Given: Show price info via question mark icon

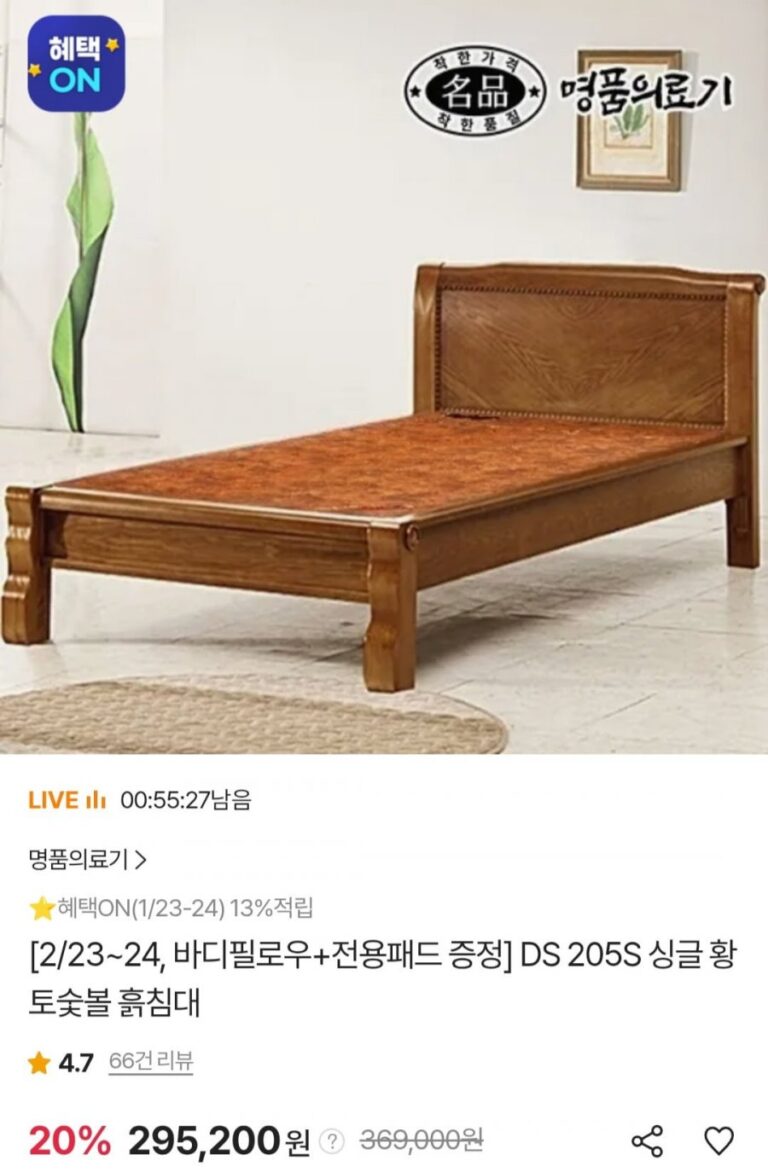Looking at the screenshot, I should tap(335, 1141).
